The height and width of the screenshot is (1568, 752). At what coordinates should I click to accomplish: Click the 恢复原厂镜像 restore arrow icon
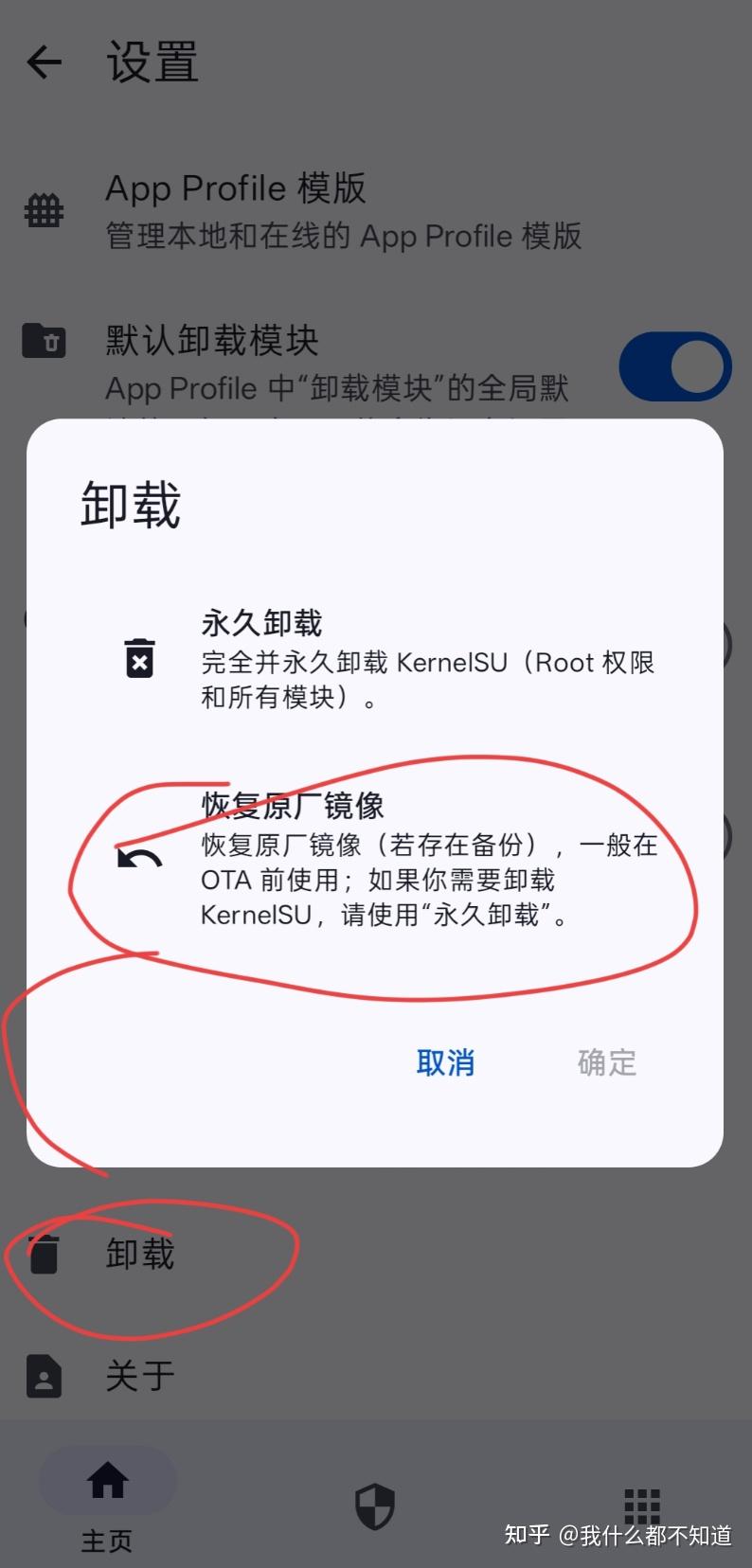[x=140, y=860]
